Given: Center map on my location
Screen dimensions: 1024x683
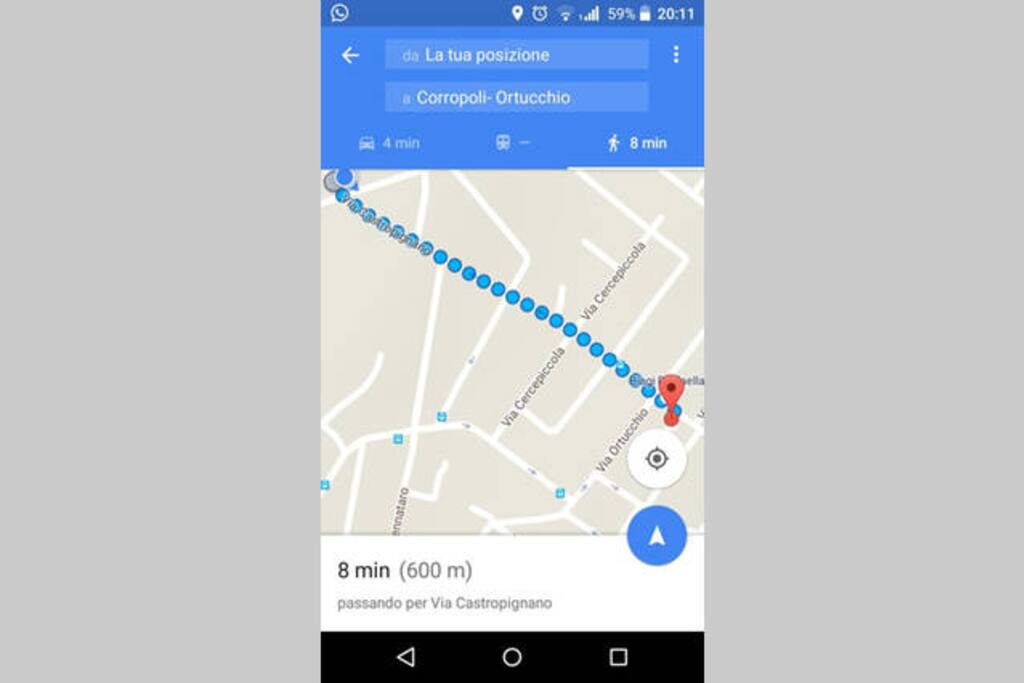Looking at the screenshot, I should (656, 459).
